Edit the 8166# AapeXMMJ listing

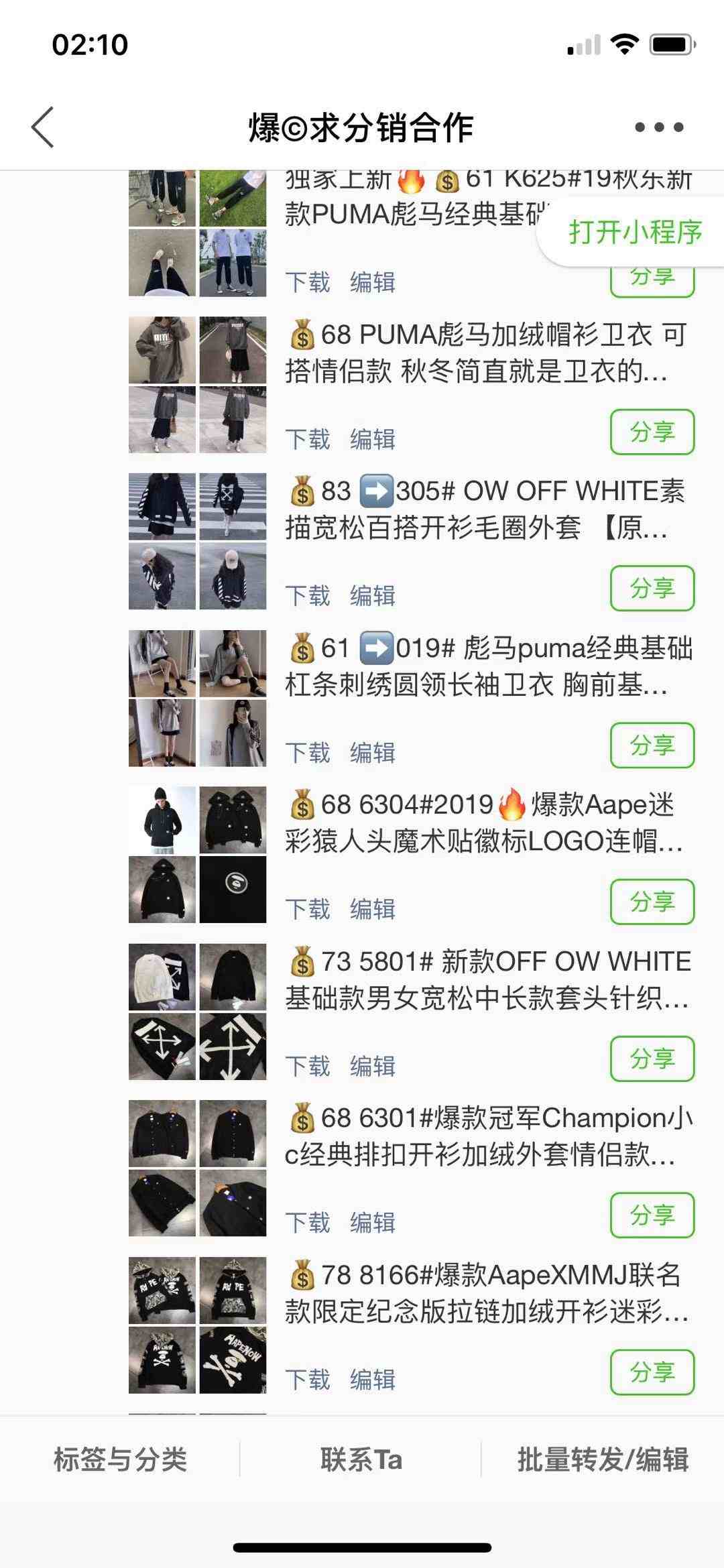point(373,1379)
